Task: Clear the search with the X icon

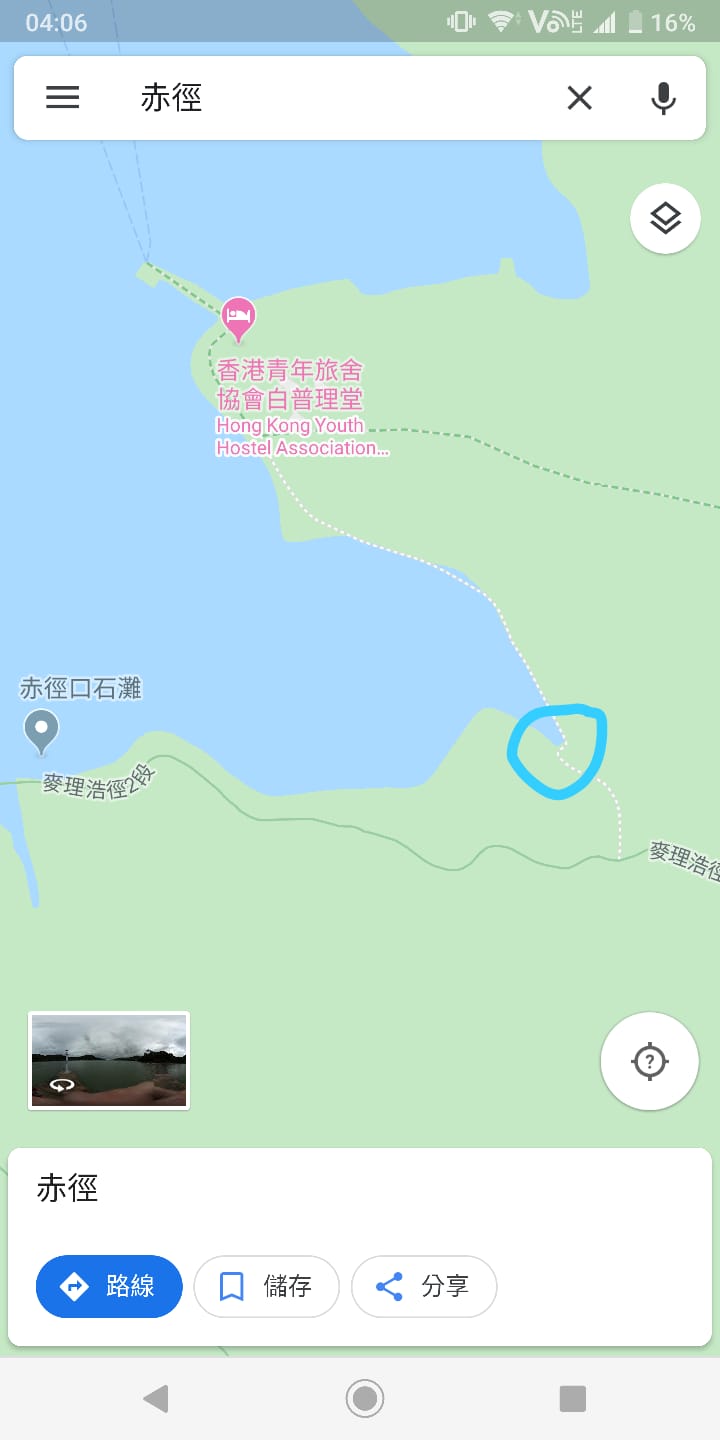Action: tap(580, 98)
